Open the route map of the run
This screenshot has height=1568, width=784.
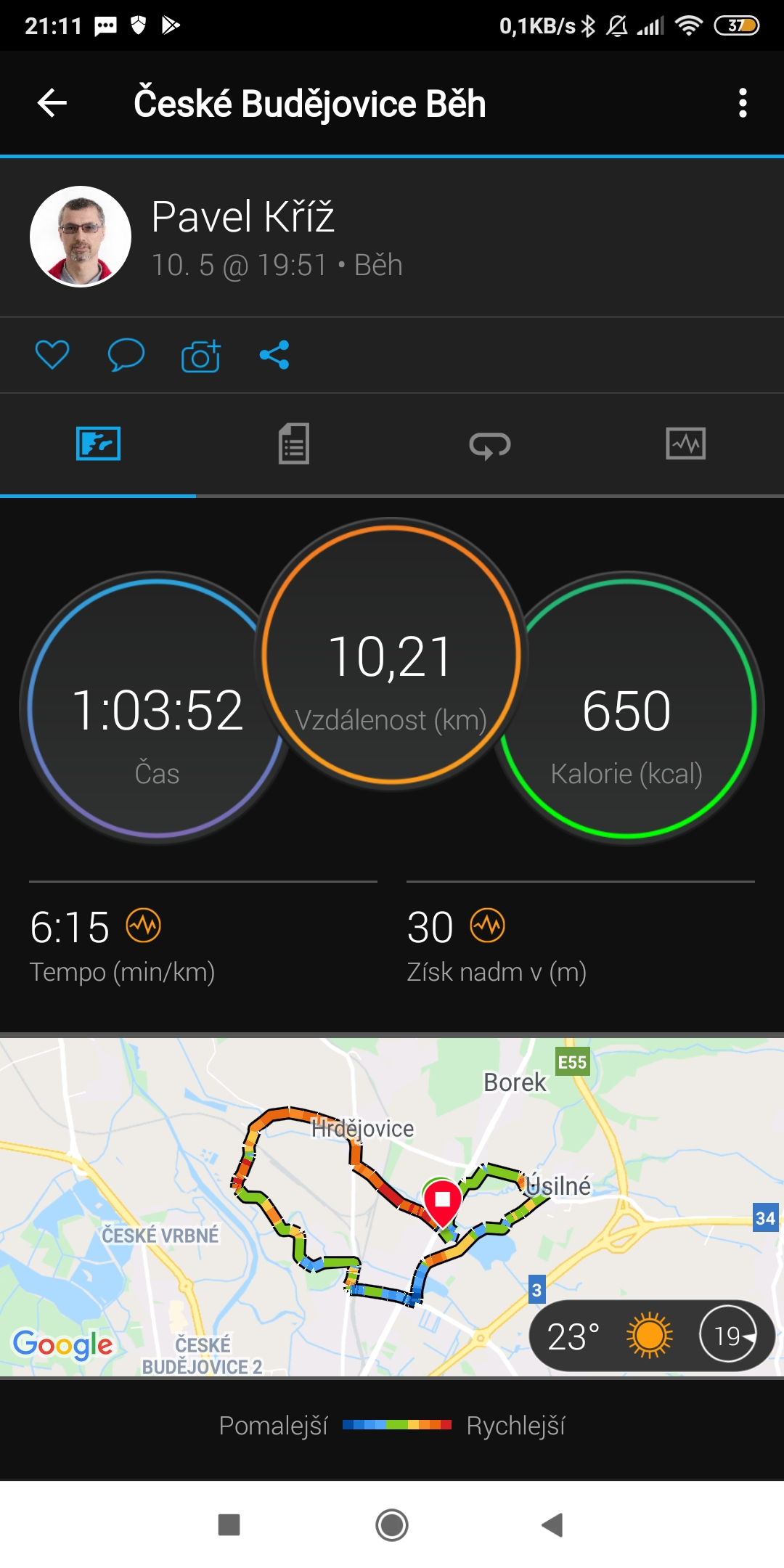coord(392,1206)
